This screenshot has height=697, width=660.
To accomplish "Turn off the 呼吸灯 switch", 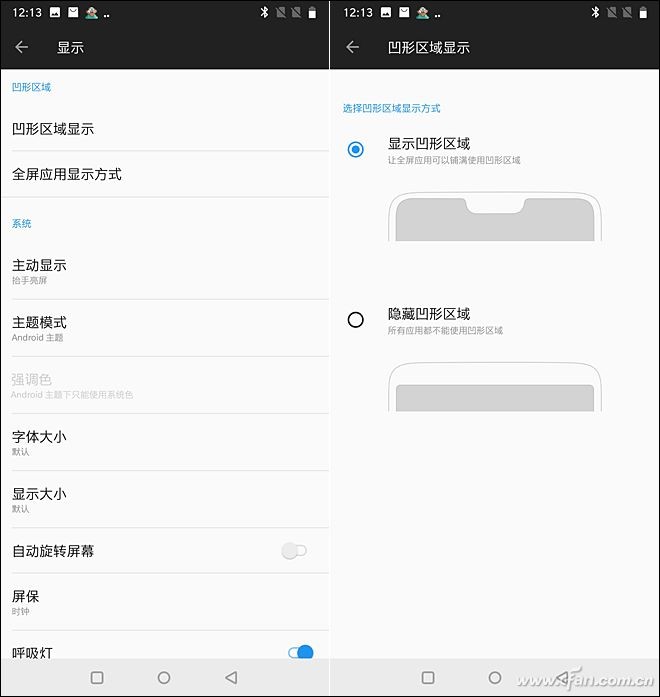I will pos(301,653).
